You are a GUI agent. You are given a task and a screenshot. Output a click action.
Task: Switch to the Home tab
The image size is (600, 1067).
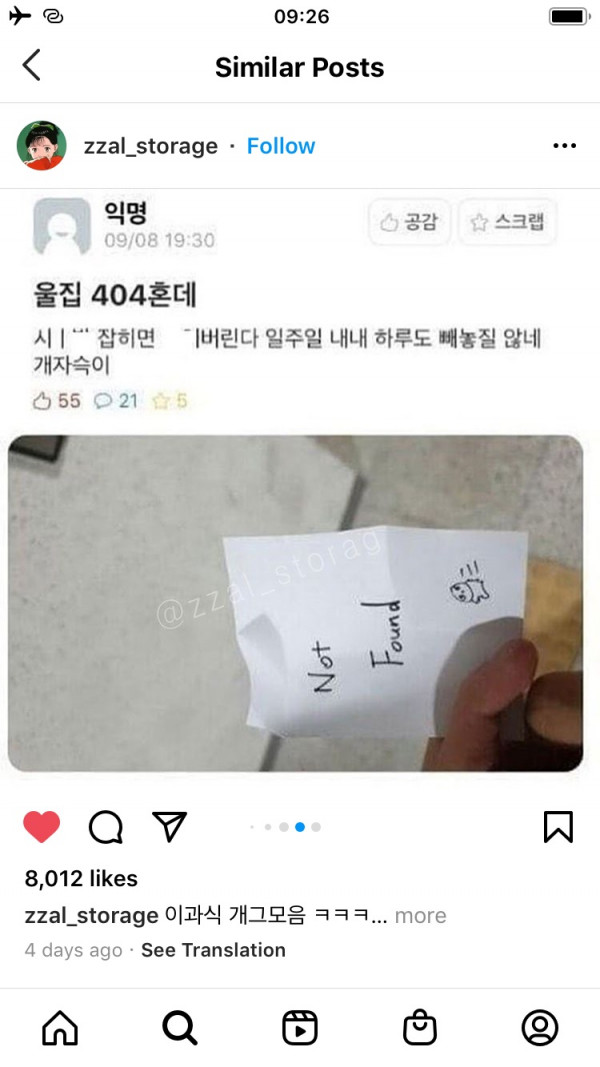(60, 1027)
